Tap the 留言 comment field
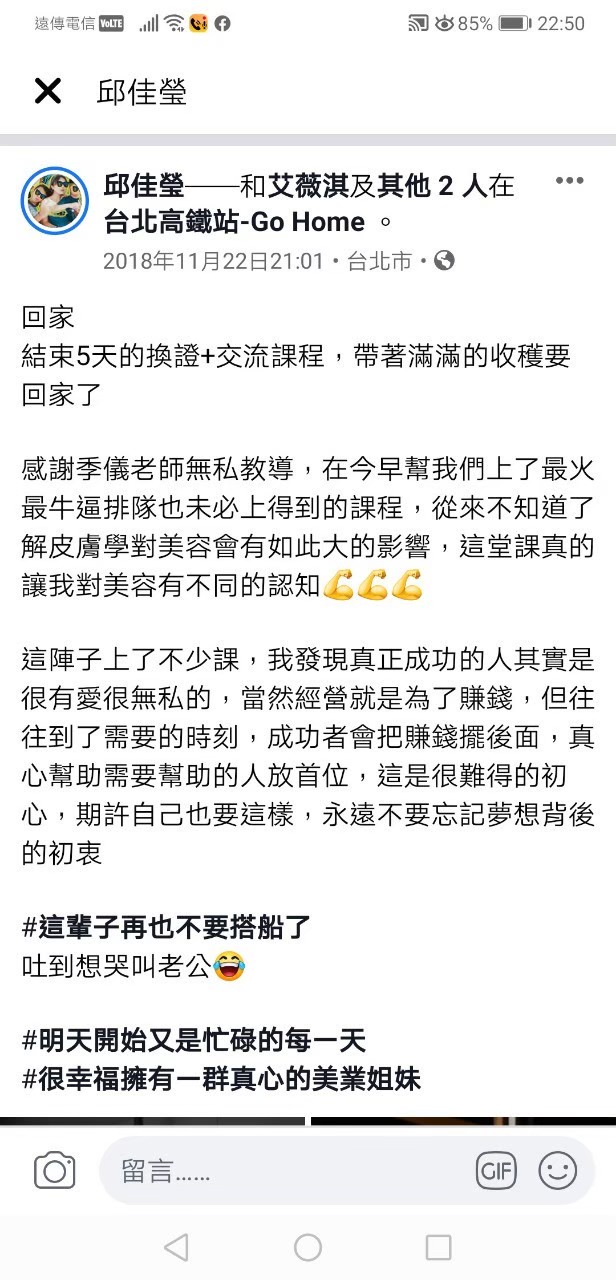 tap(290, 1171)
